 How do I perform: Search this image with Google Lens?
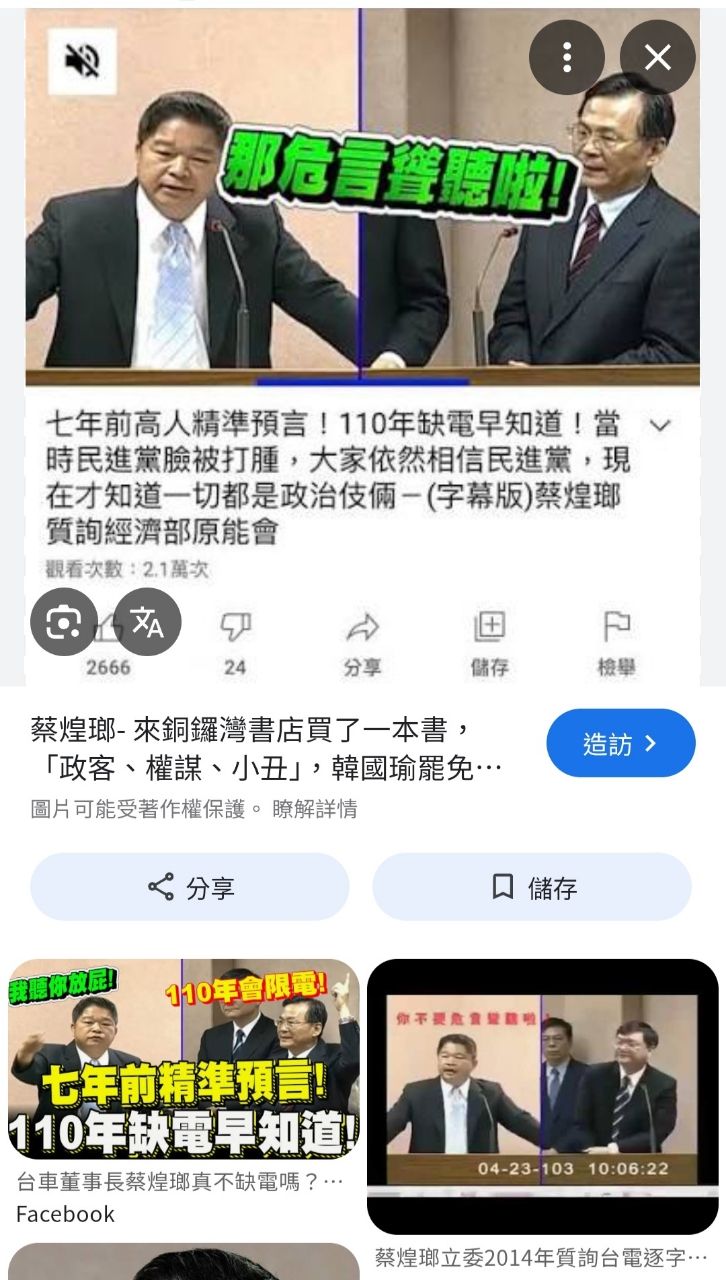click(63, 623)
